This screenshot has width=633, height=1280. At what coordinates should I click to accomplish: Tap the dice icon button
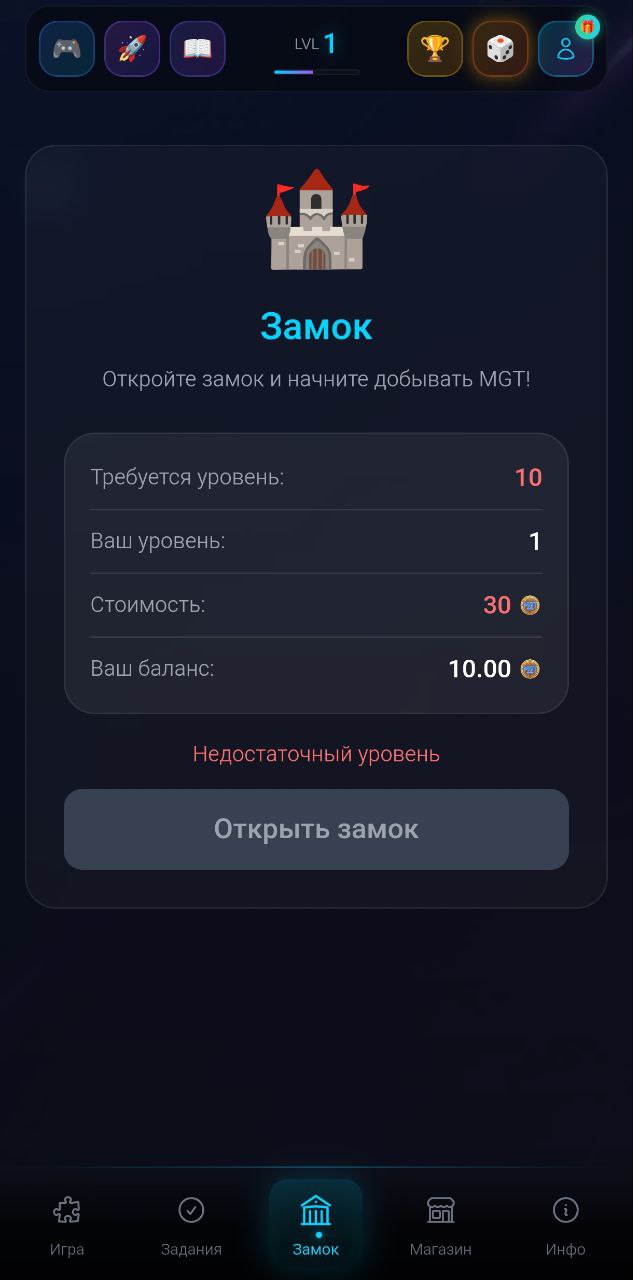coord(500,49)
